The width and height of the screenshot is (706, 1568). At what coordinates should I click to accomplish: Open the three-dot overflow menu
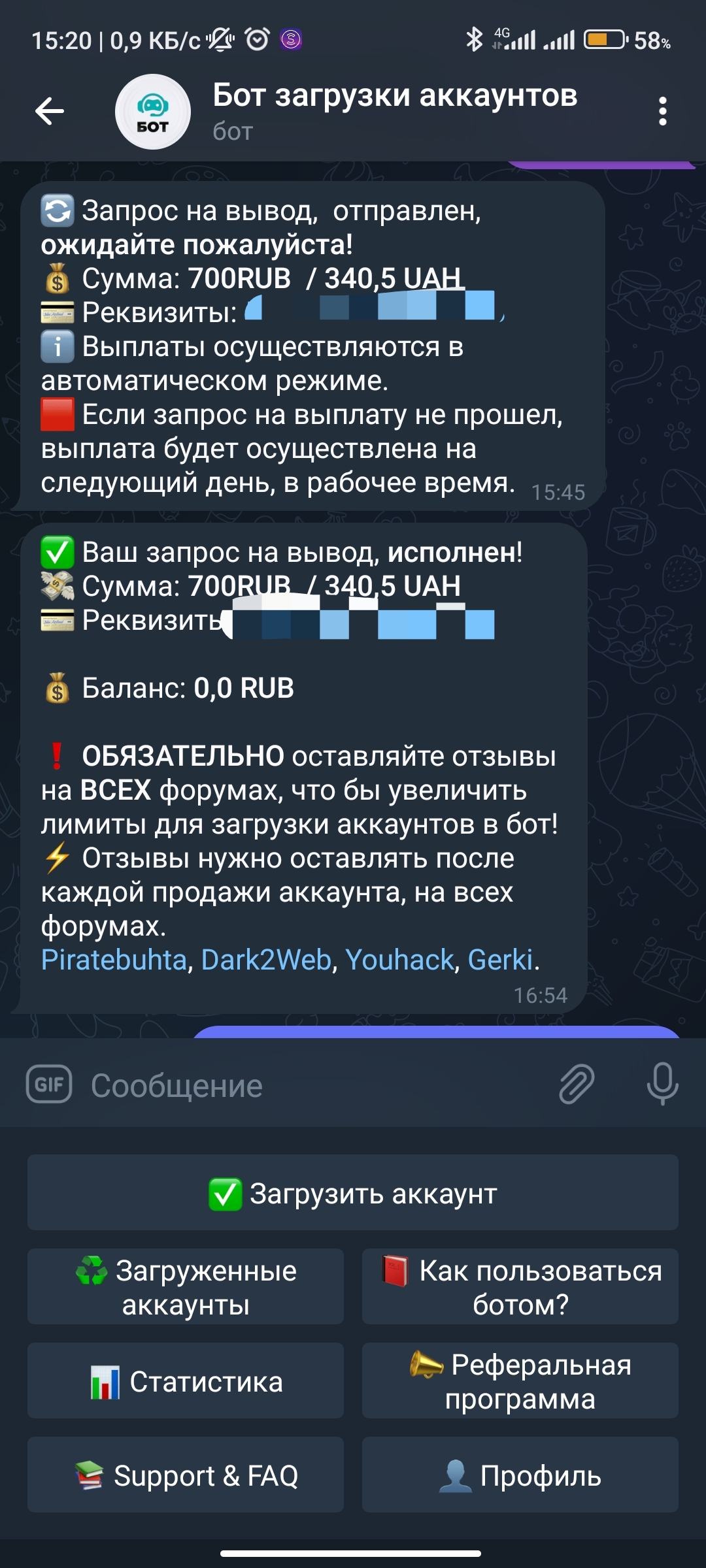coord(662,111)
